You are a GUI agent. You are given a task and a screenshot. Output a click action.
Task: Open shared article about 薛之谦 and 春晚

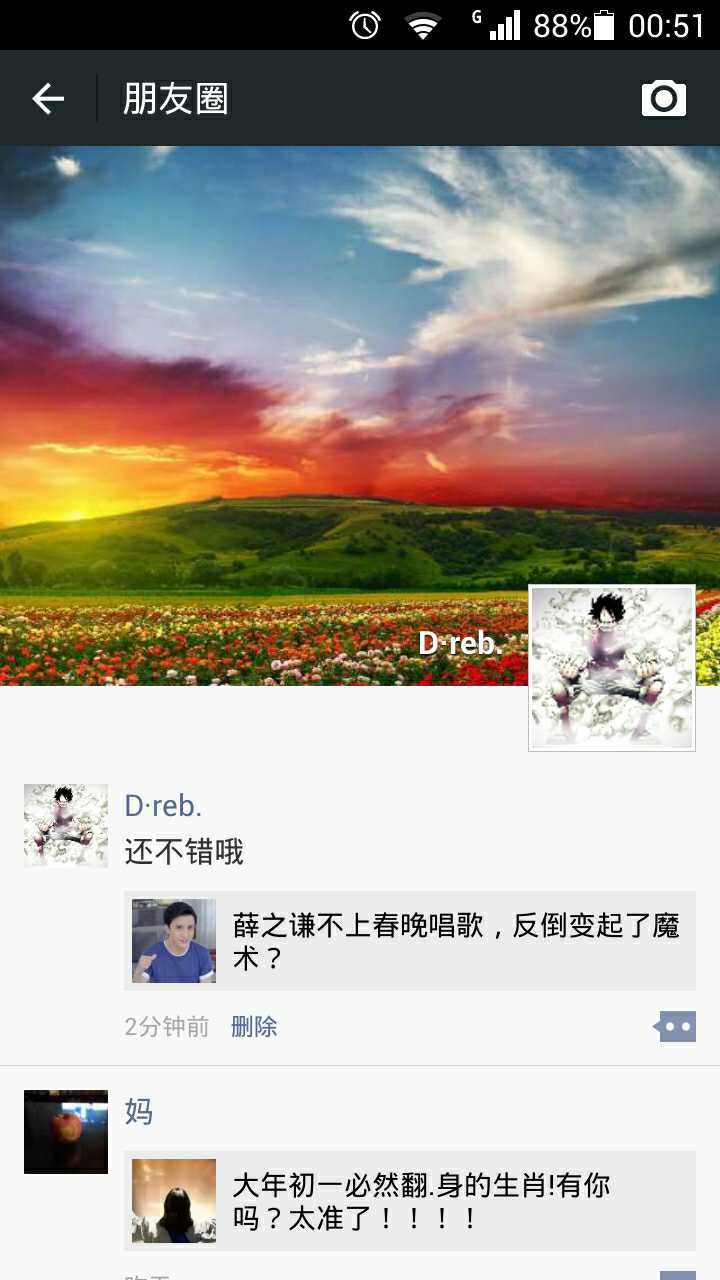coord(410,940)
